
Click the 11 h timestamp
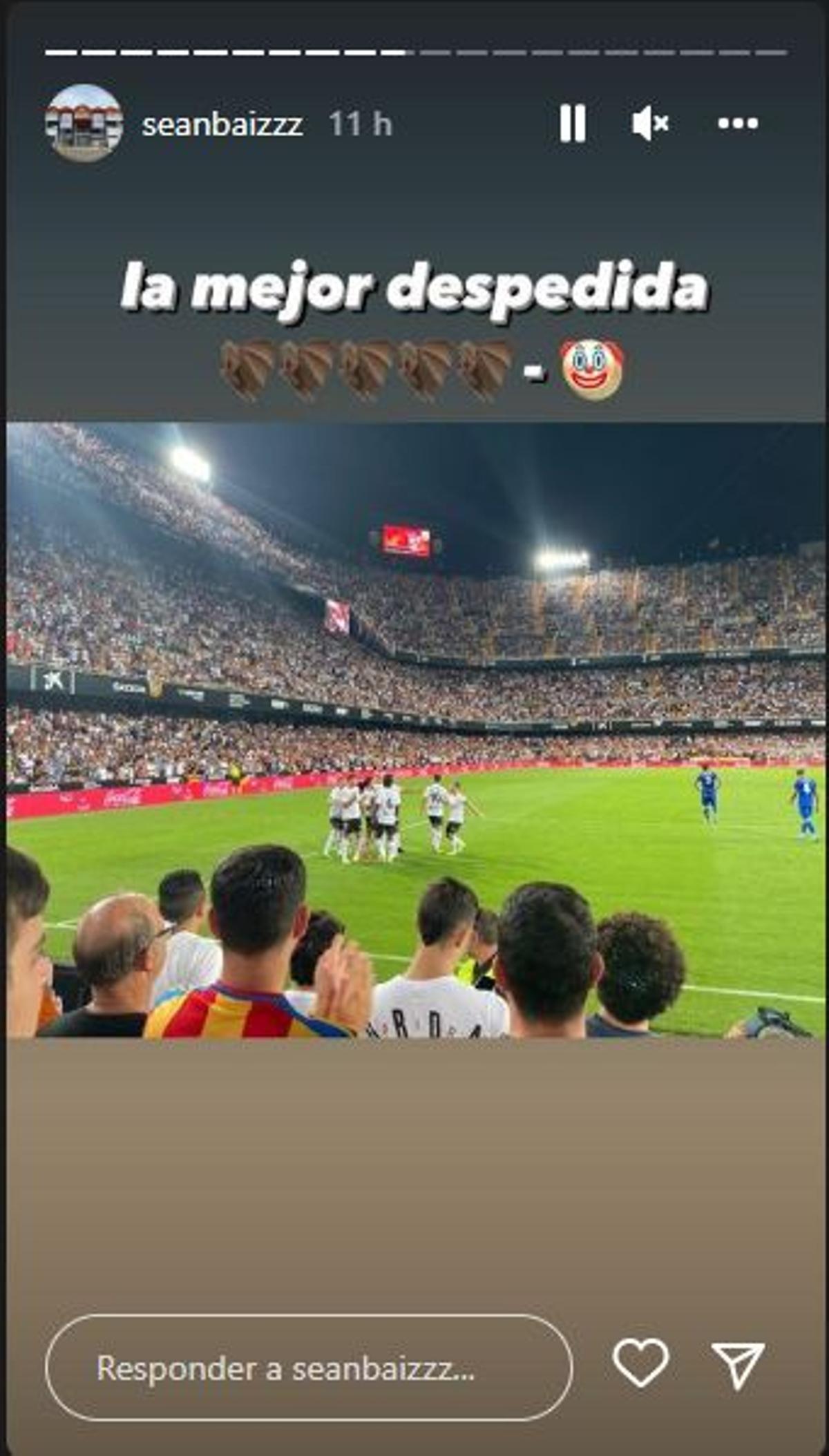(359, 123)
